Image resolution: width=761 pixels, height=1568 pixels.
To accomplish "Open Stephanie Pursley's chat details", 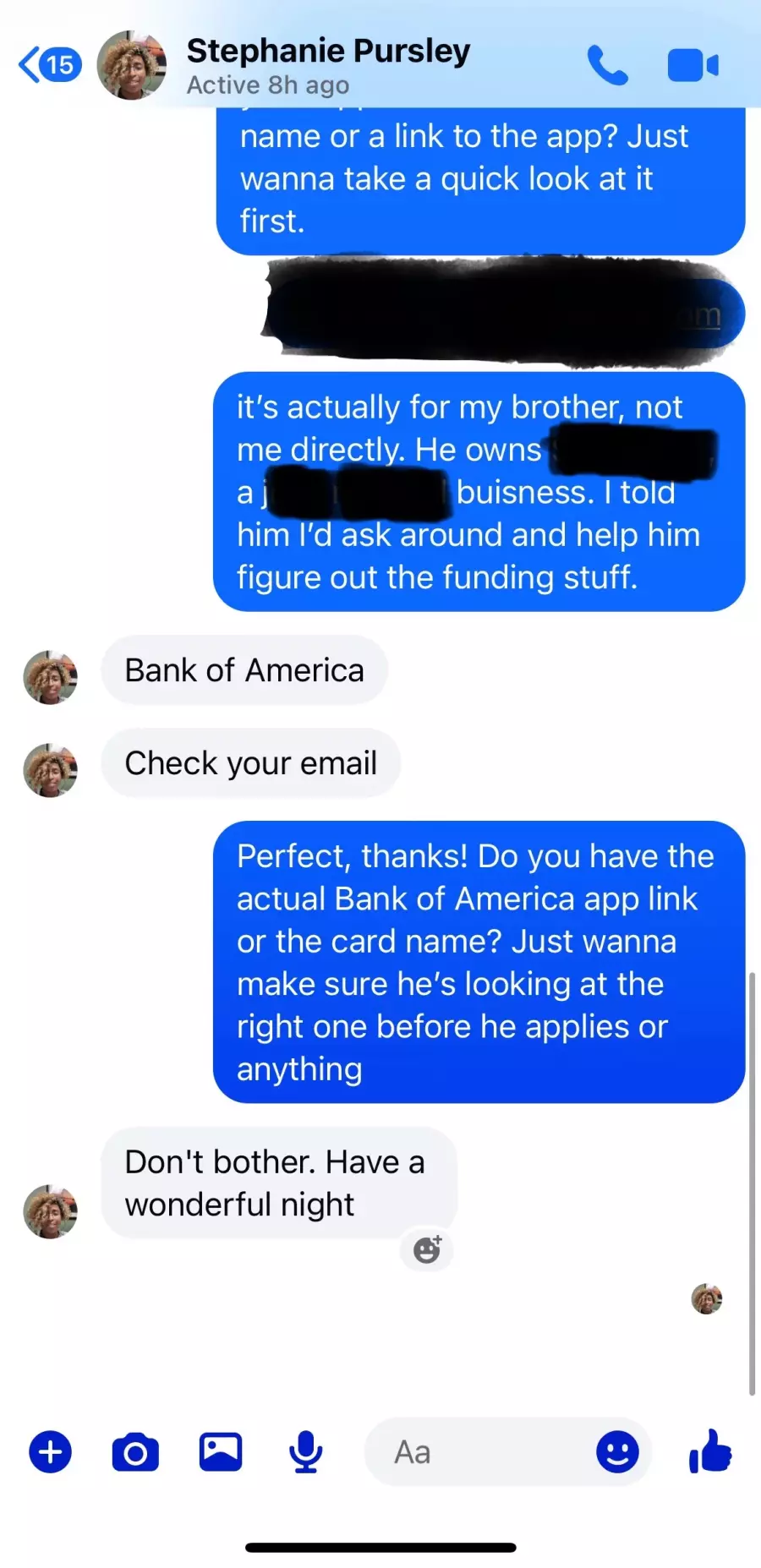I will 327,65.
